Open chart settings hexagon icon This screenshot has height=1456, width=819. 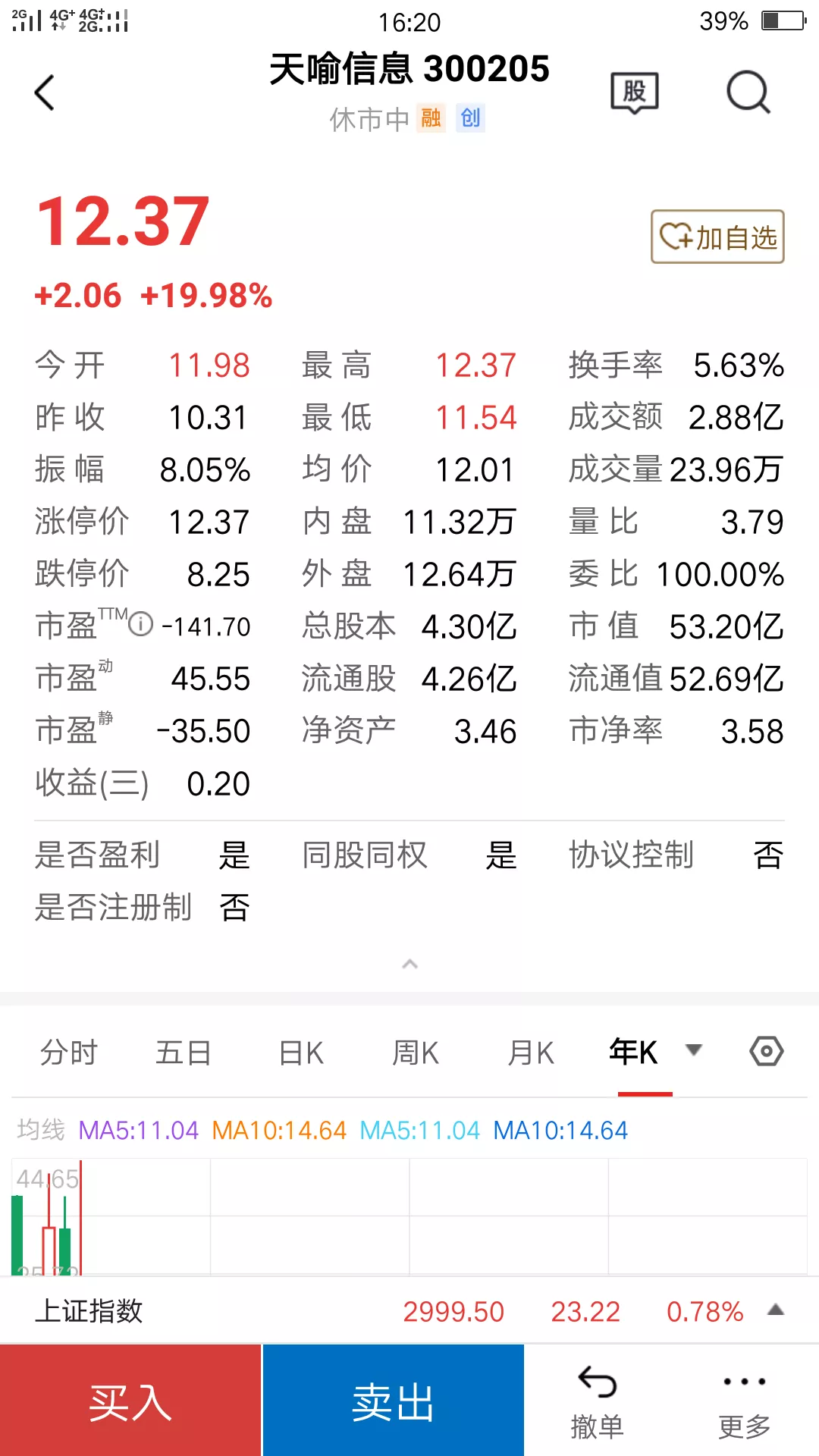(x=767, y=1052)
